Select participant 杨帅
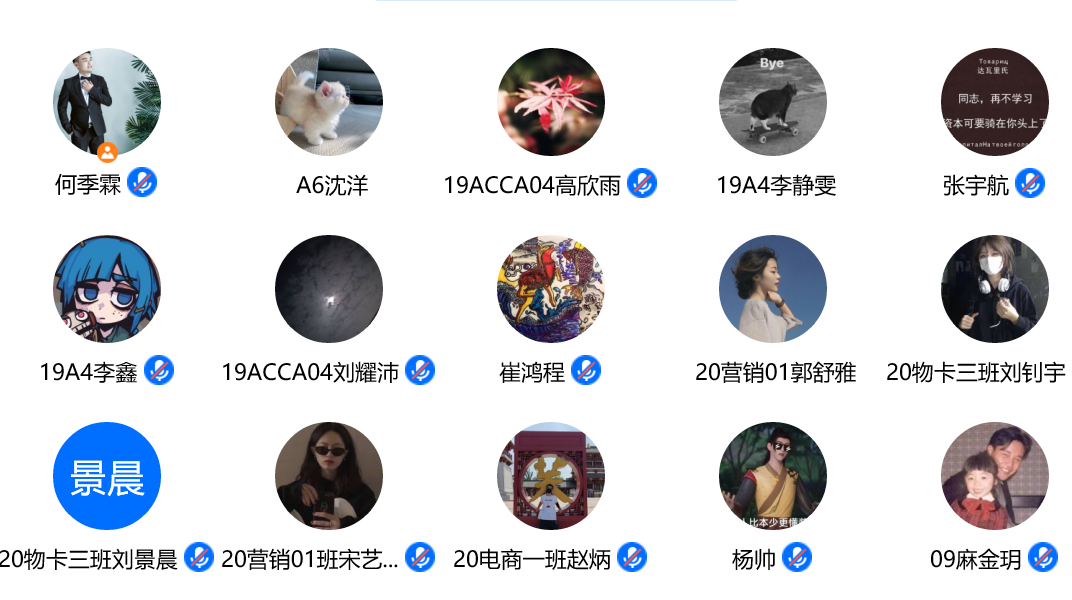This screenshot has height=600, width=1072. 773,476
